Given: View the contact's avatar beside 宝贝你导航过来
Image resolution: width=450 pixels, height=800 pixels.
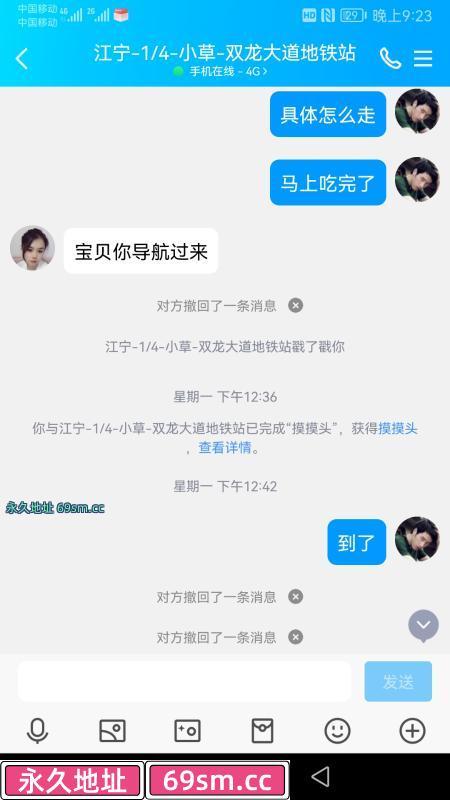Looking at the screenshot, I should point(32,248).
